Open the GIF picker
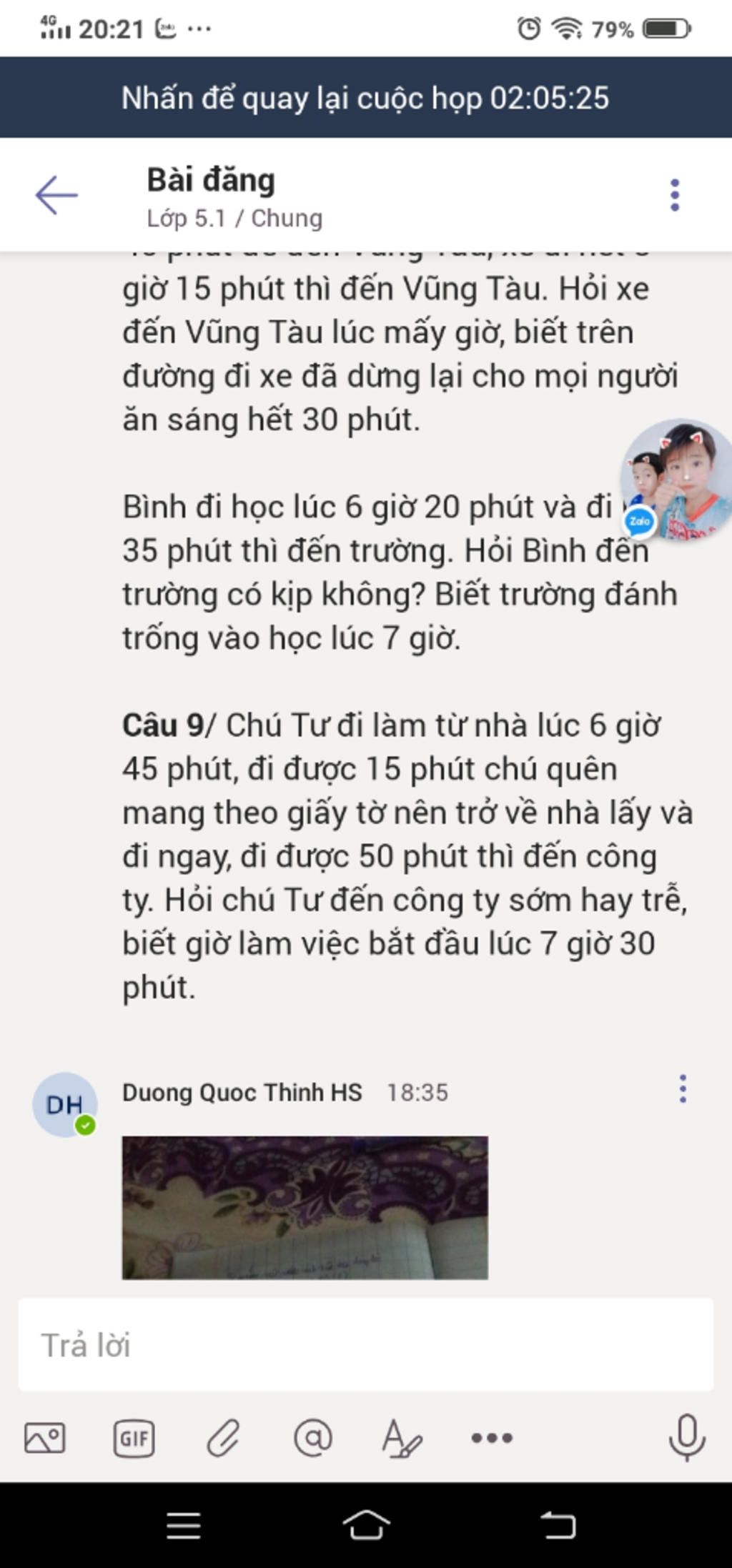The height and width of the screenshot is (1568, 732). (134, 1437)
